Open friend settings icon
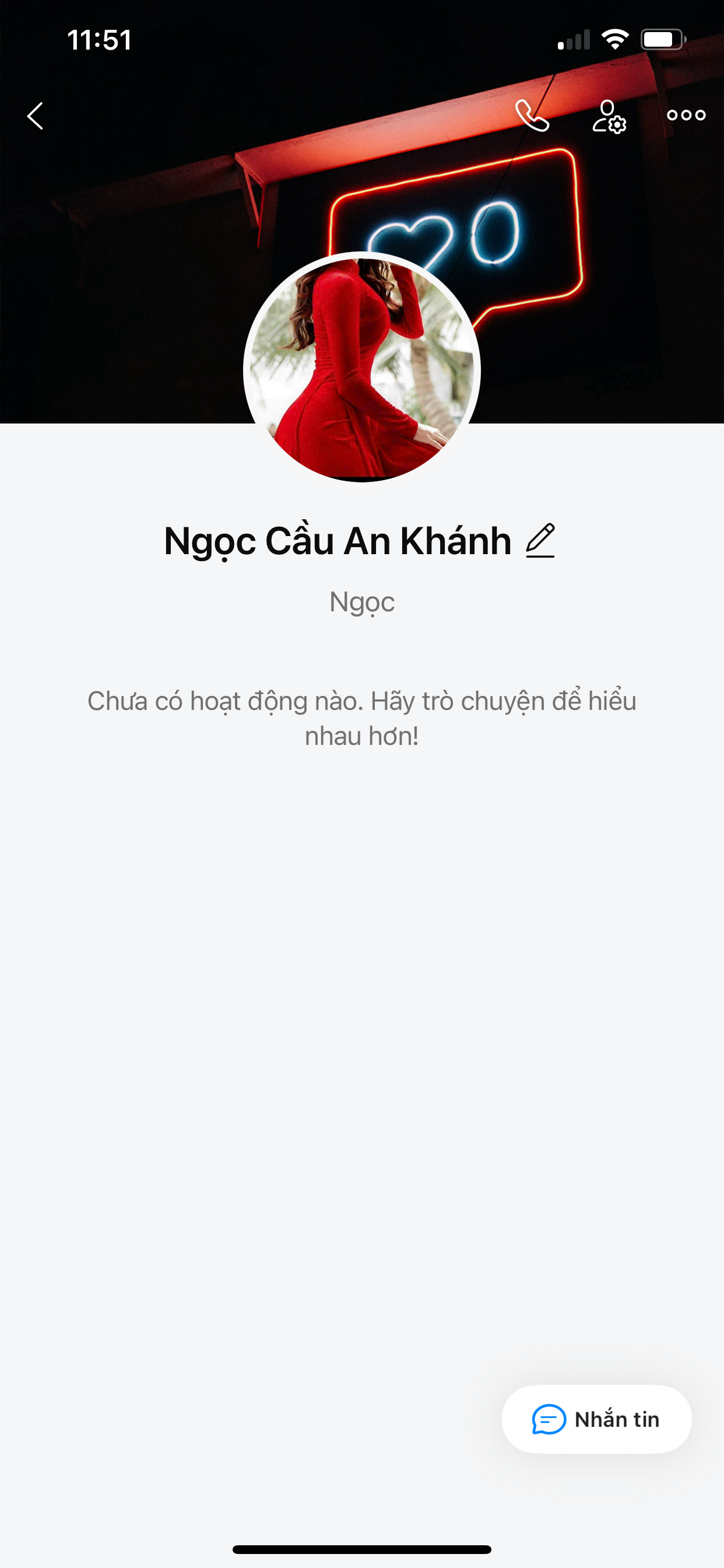724x1568 pixels. [609, 116]
